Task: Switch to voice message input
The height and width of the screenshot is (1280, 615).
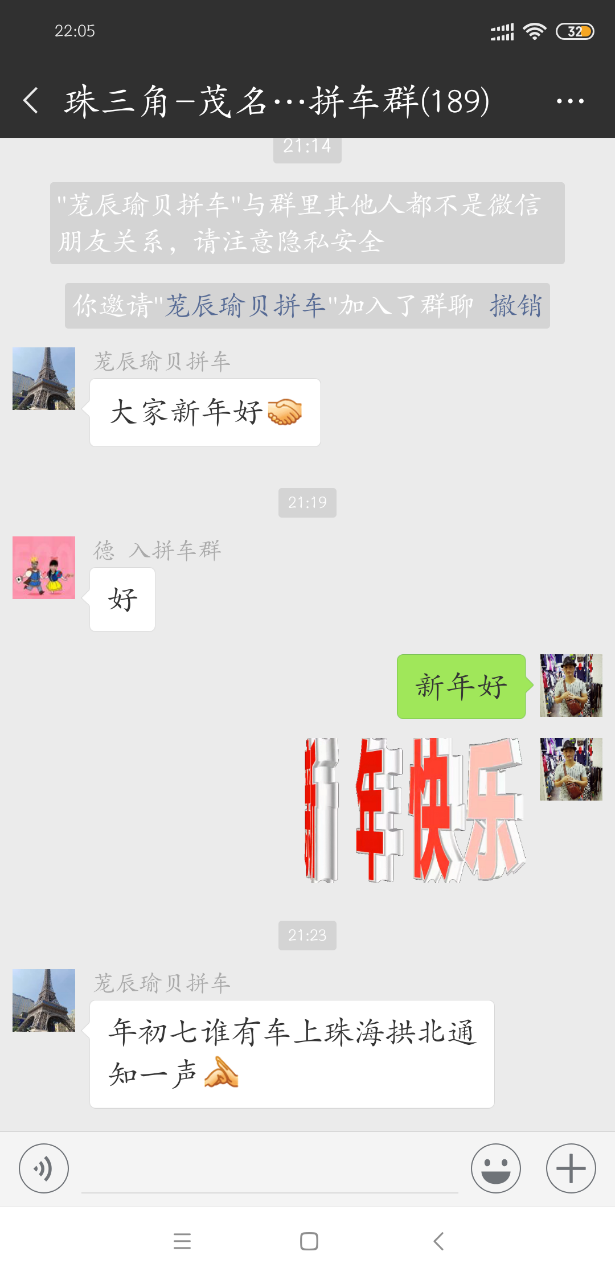Action: coord(44,1168)
